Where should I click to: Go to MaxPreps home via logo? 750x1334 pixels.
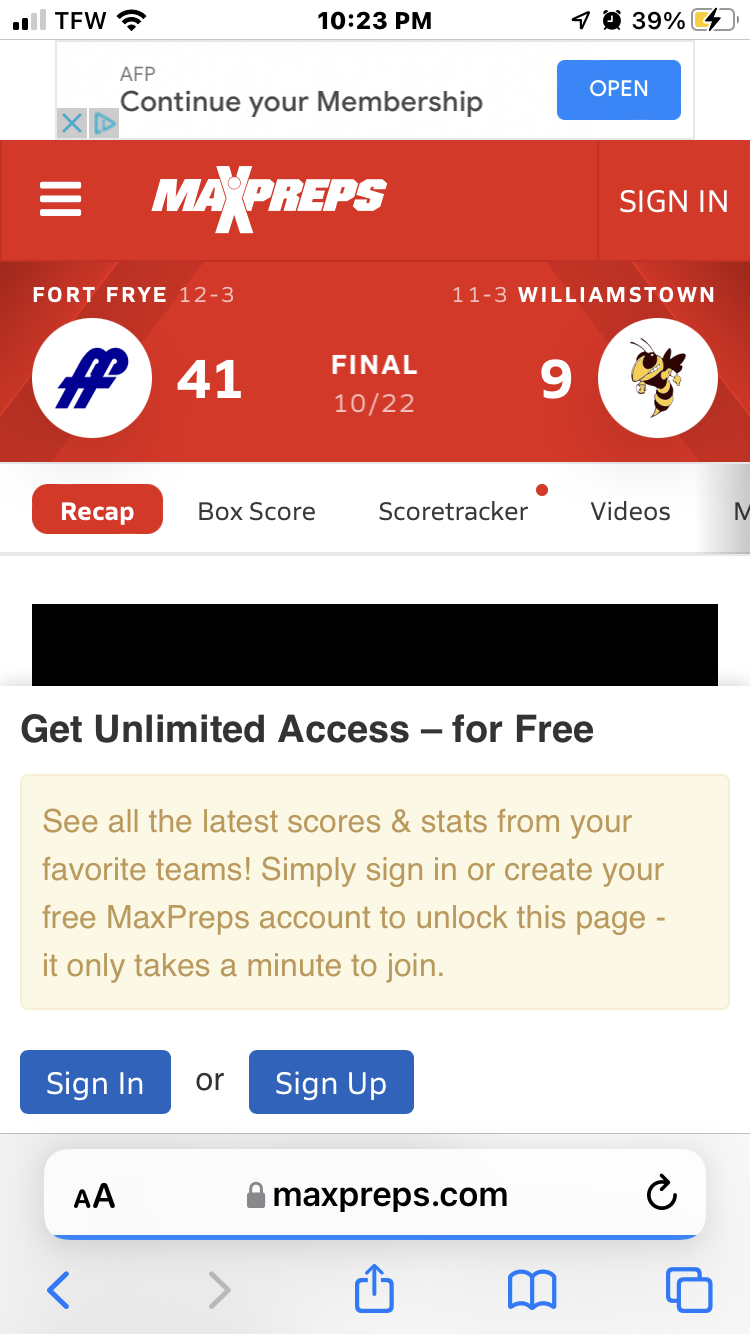click(269, 200)
